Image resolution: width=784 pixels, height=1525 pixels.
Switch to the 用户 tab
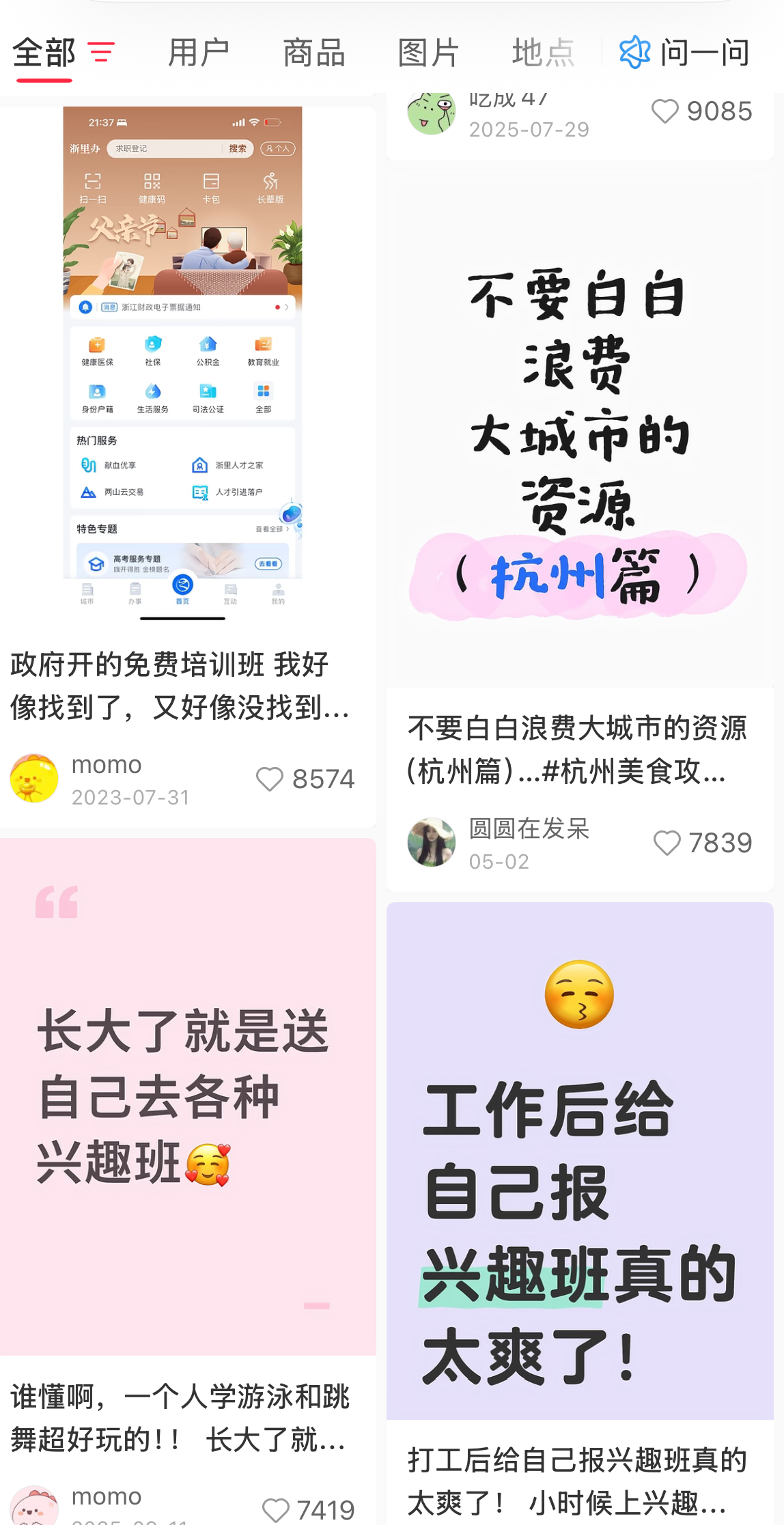click(198, 53)
